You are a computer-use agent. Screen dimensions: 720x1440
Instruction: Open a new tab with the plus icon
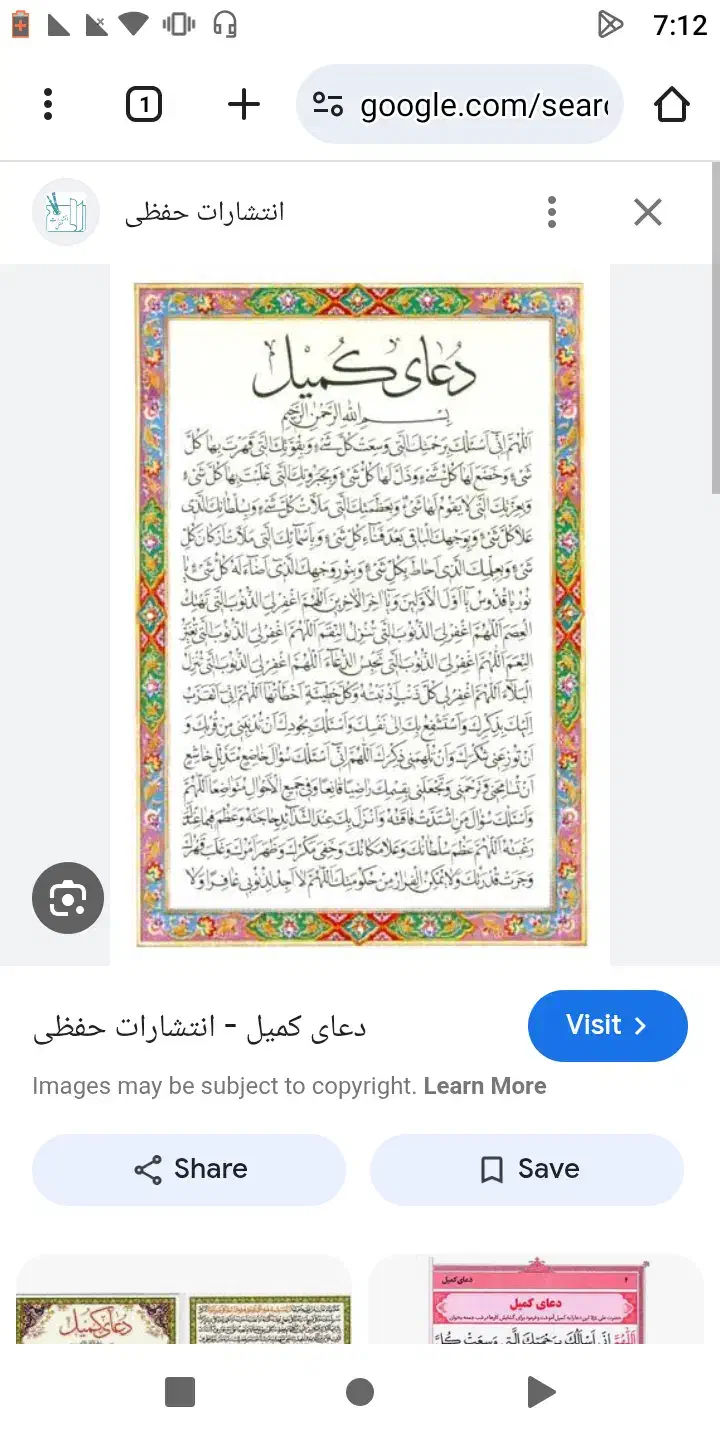[243, 104]
